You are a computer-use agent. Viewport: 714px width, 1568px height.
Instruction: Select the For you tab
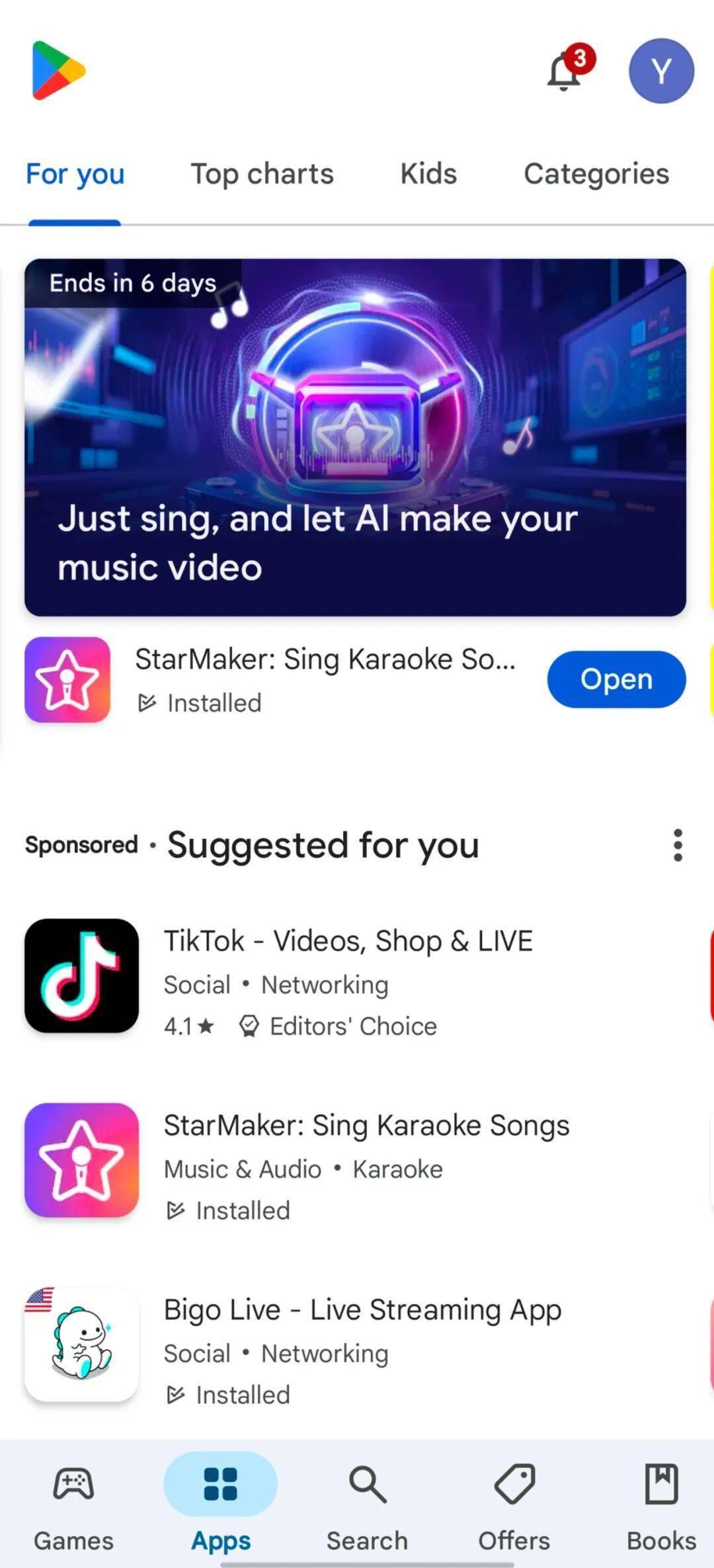pos(75,174)
